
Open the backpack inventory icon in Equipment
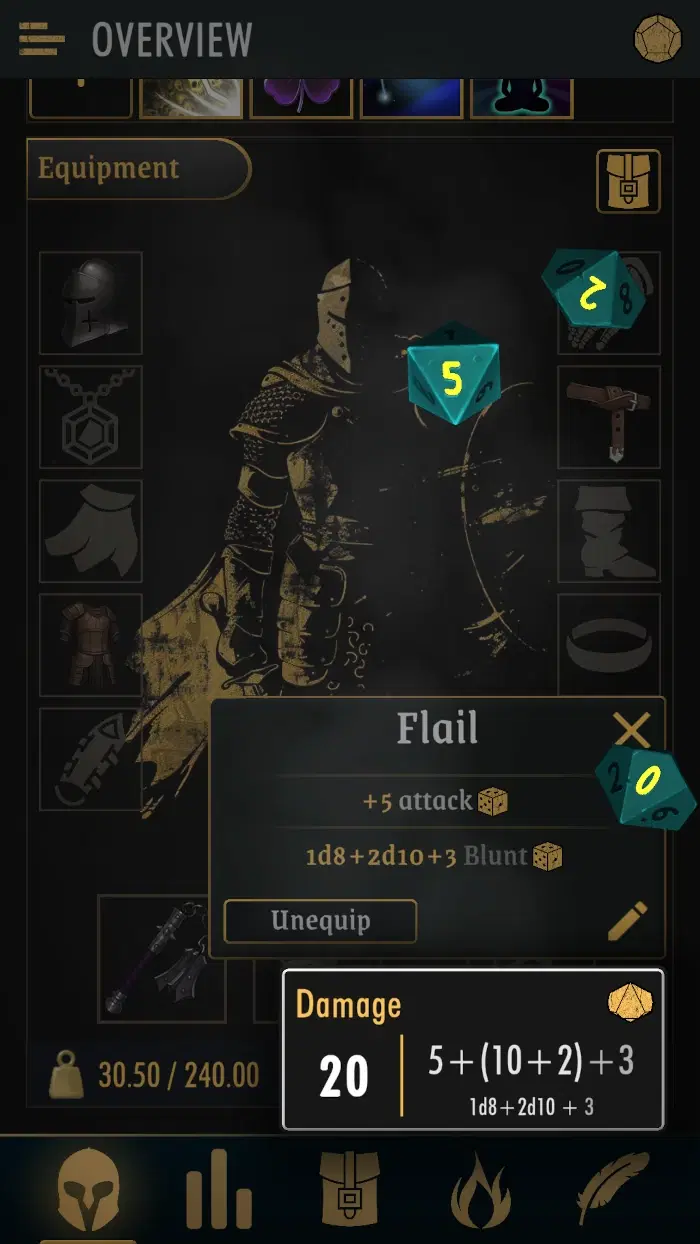click(628, 181)
